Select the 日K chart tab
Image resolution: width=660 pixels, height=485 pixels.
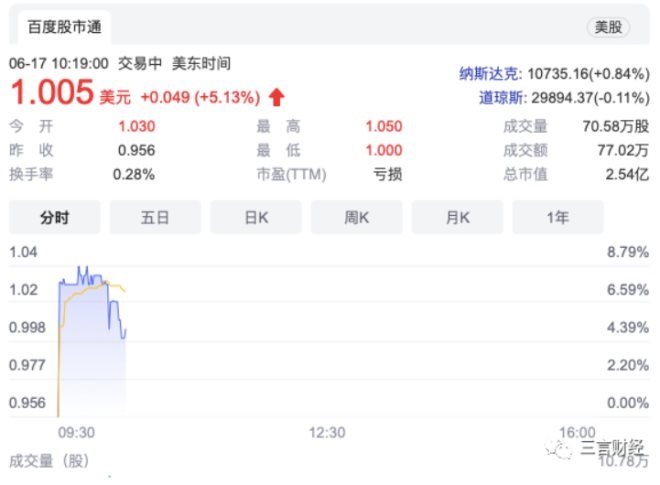(256, 217)
